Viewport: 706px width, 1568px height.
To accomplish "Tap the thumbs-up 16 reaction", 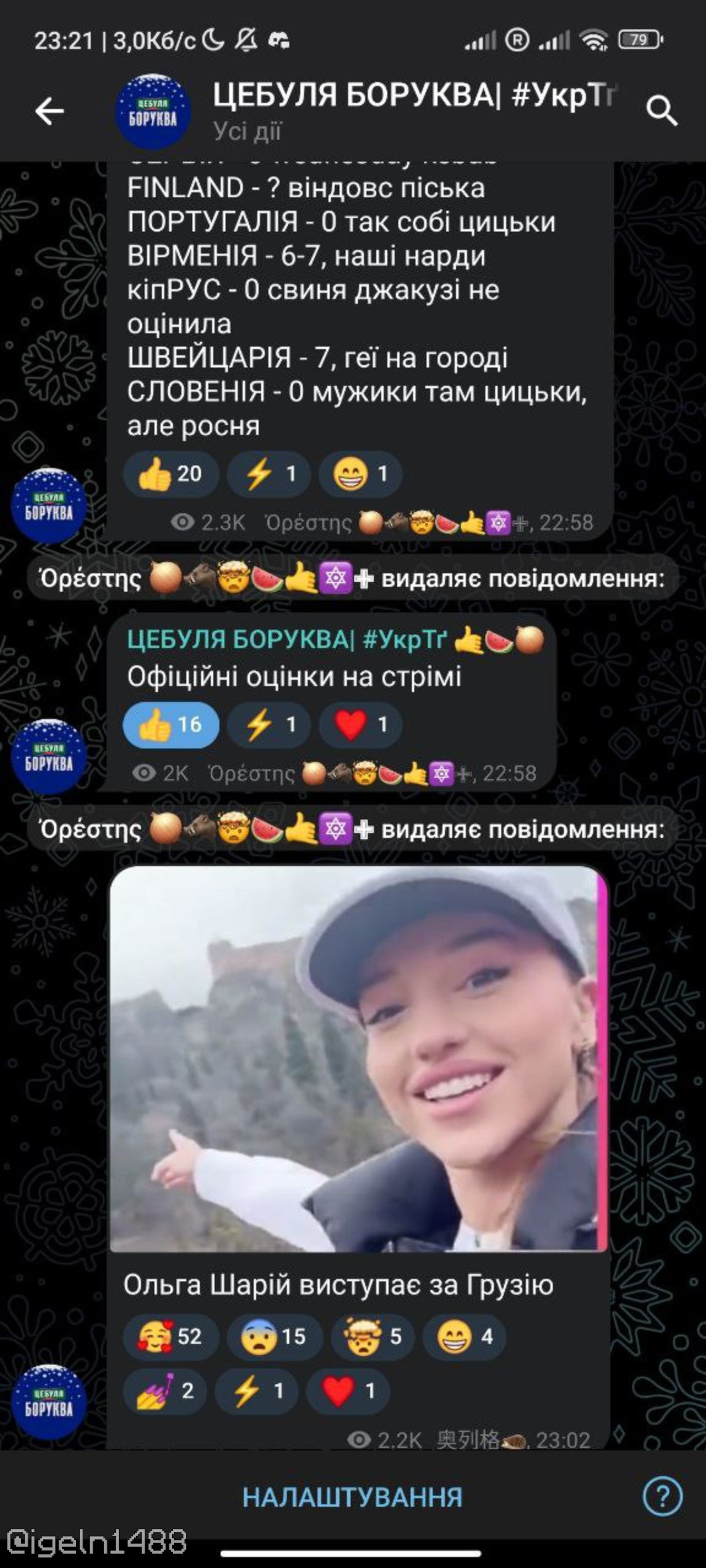I will point(171,725).
